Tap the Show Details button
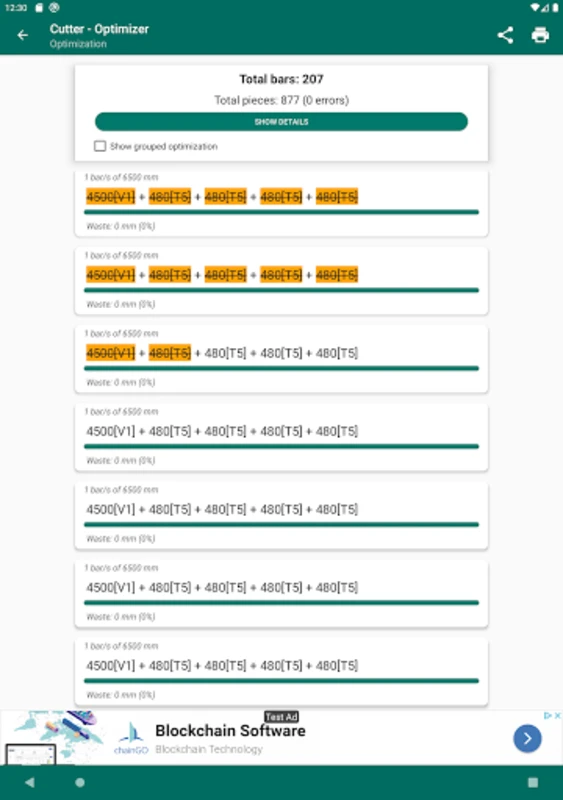The height and width of the screenshot is (800, 563). tap(281, 122)
